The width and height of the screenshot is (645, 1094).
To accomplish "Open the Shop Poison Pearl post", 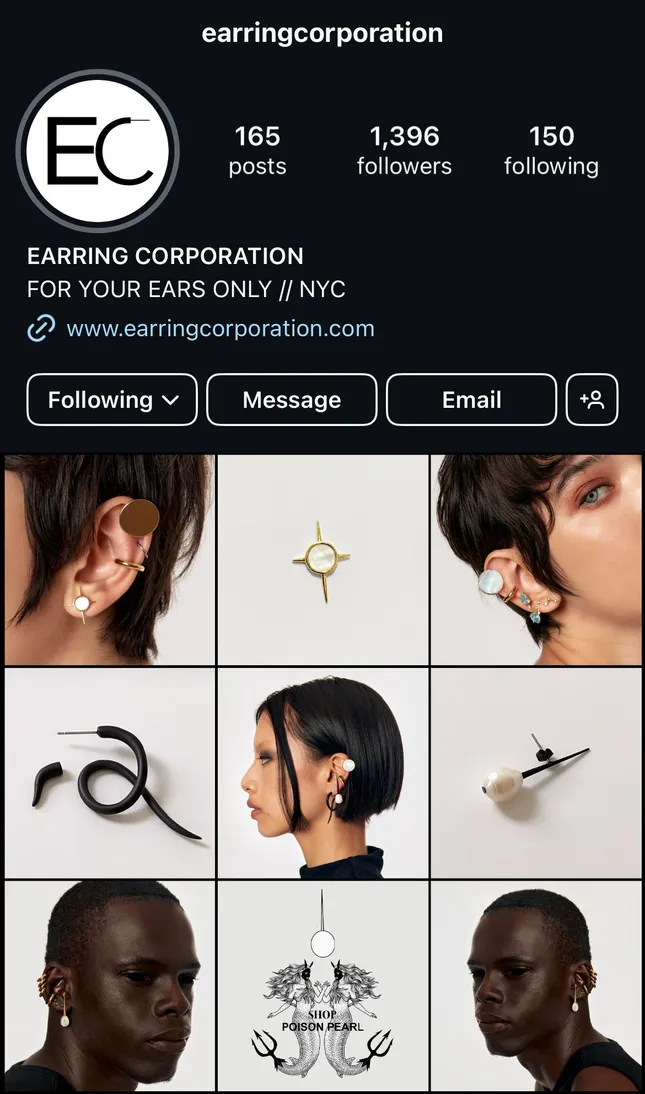I will coord(323,986).
